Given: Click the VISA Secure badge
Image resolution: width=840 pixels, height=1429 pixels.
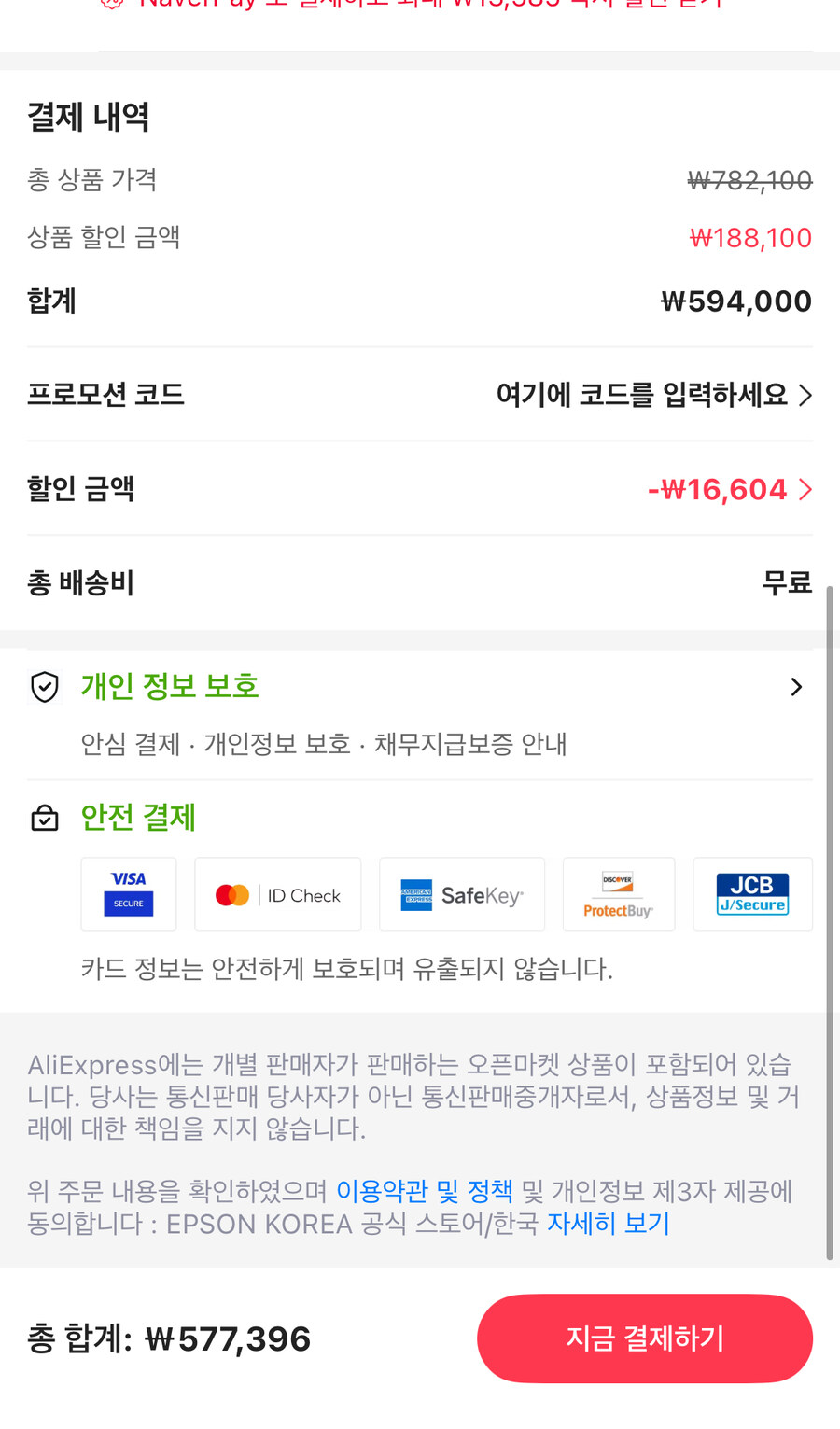Looking at the screenshot, I should click(x=128, y=893).
